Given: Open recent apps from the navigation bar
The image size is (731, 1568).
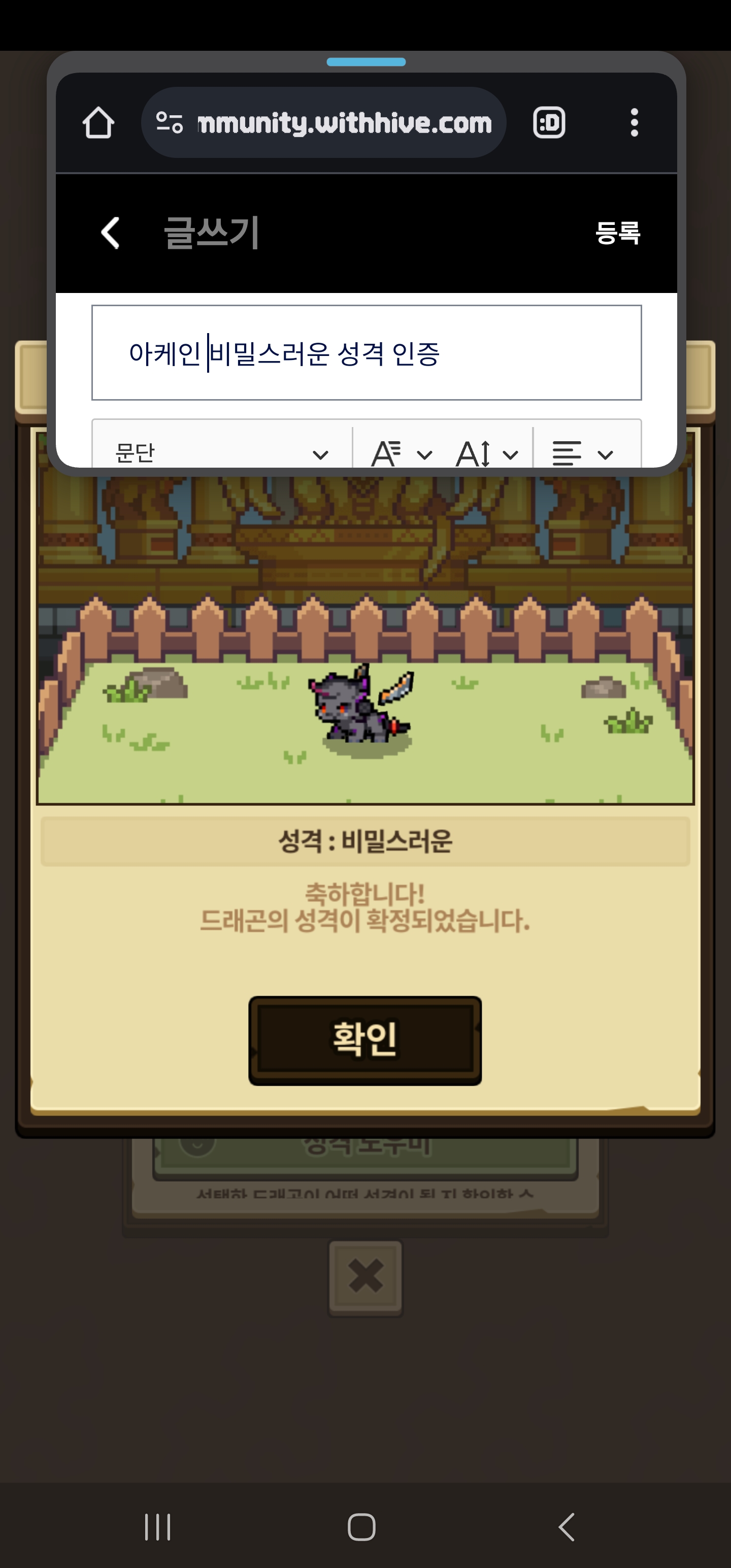Looking at the screenshot, I should coord(158,1527).
